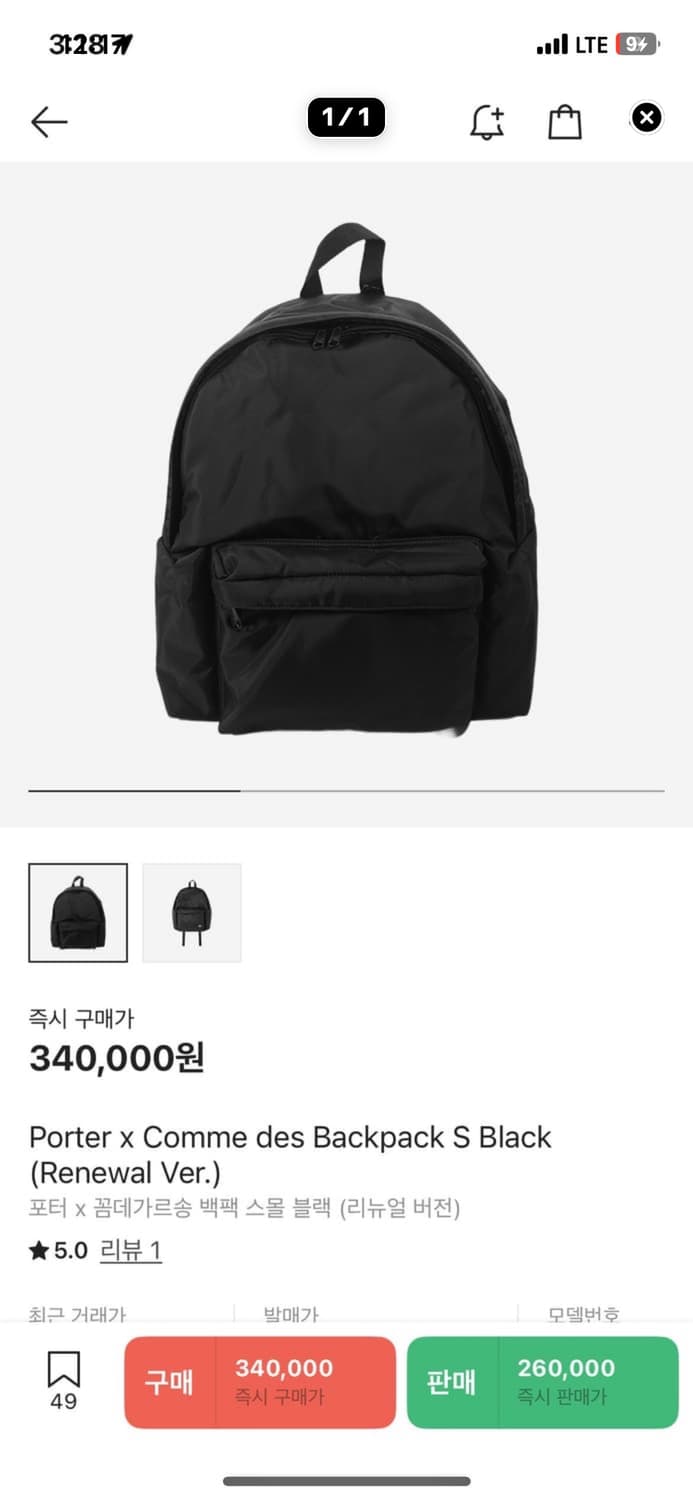Select the first backpack thumbnail
This screenshot has height=1500, width=693.
pyautogui.click(x=78, y=912)
